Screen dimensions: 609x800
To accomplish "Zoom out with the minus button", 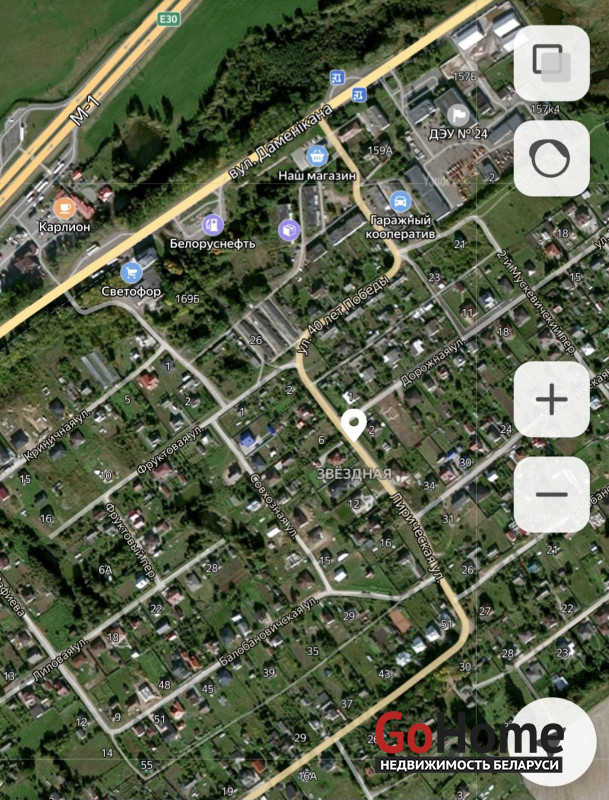I will tap(551, 495).
